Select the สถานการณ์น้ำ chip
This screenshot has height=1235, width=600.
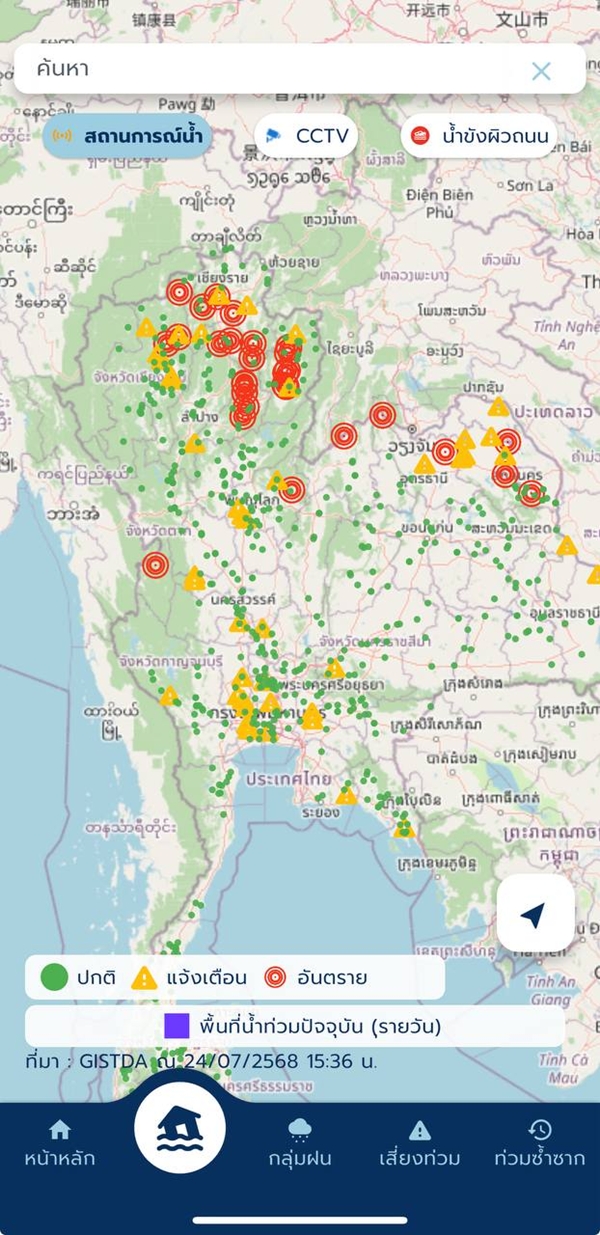[x=128, y=136]
